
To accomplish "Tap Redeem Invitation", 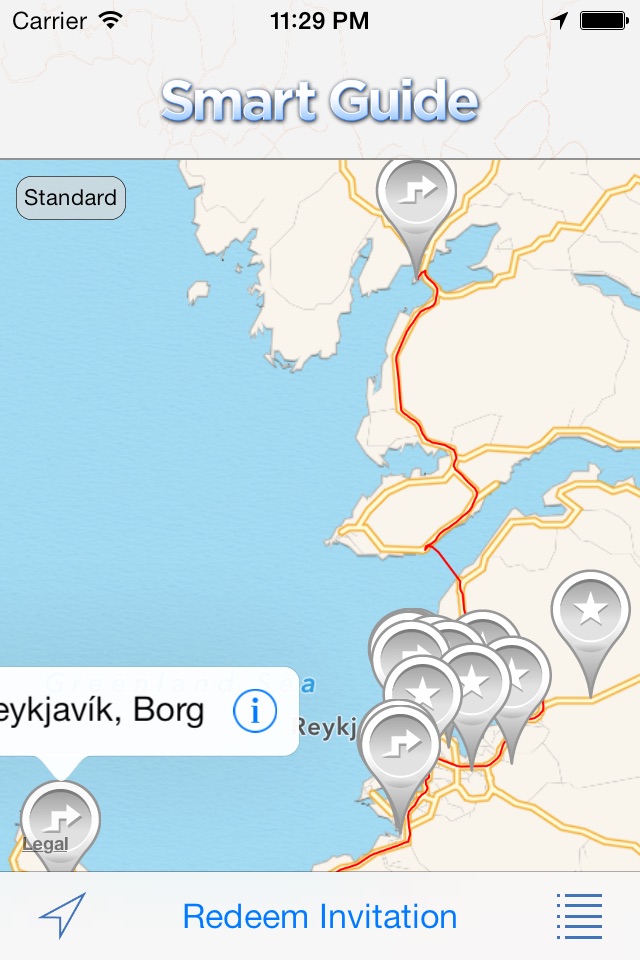I will 320,916.
